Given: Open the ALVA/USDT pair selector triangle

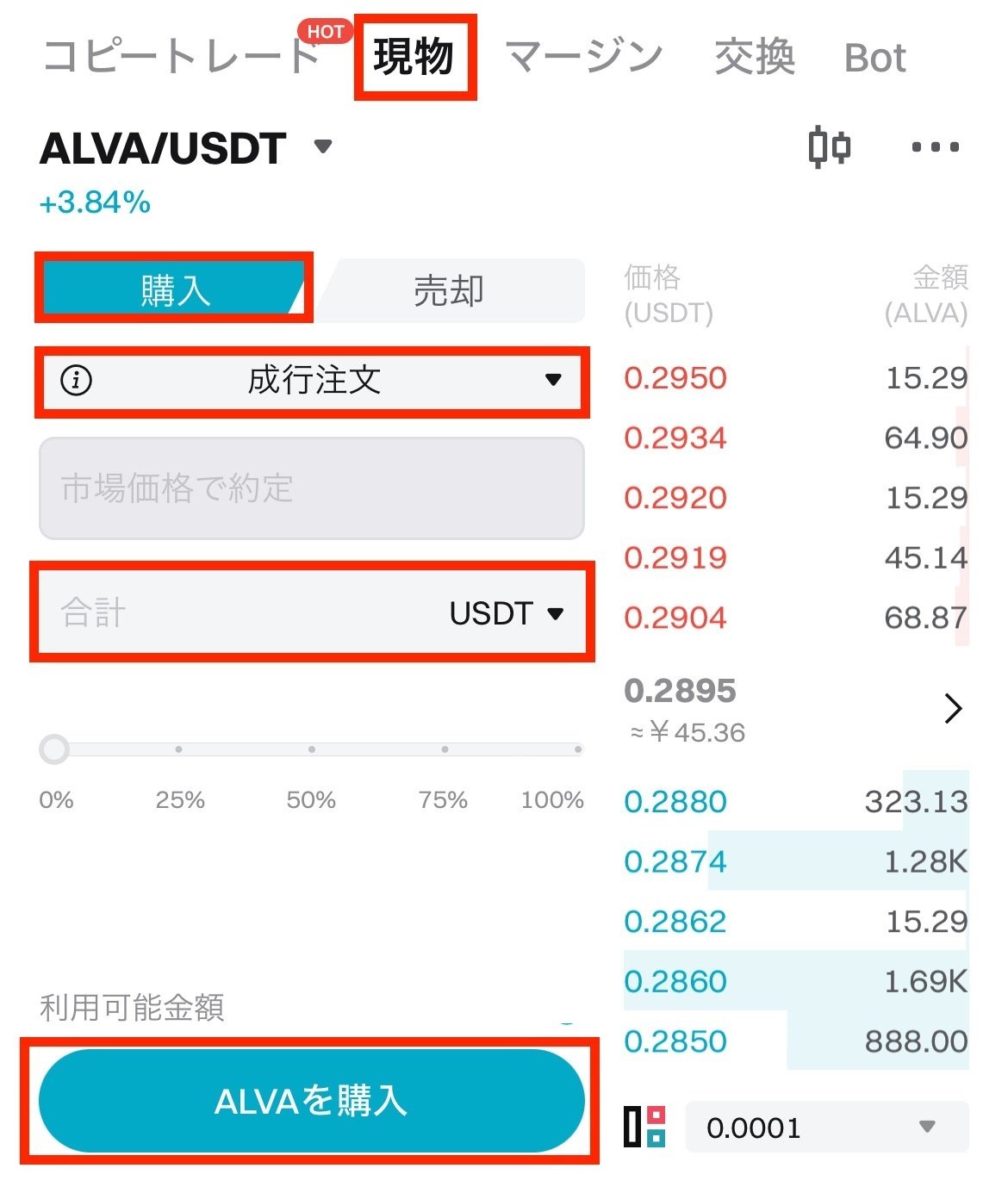Looking at the screenshot, I should (x=321, y=148).
